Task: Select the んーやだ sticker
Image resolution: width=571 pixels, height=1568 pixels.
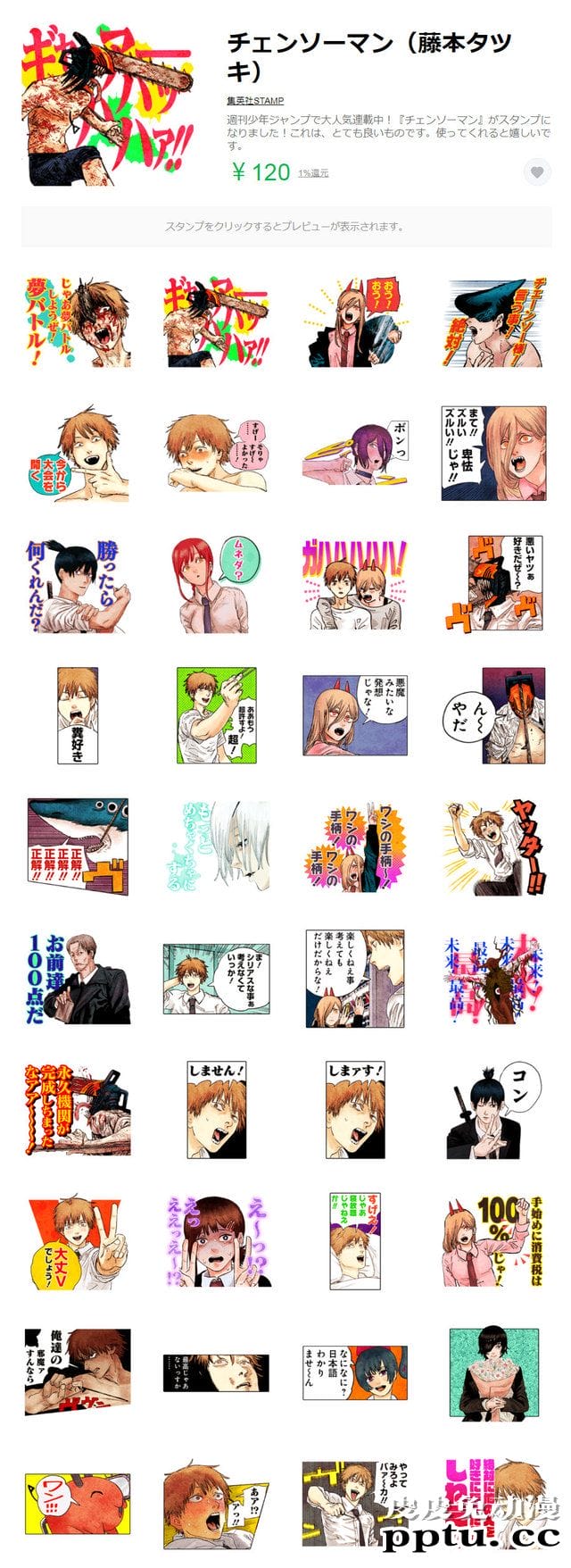Action: pyautogui.click(x=494, y=716)
